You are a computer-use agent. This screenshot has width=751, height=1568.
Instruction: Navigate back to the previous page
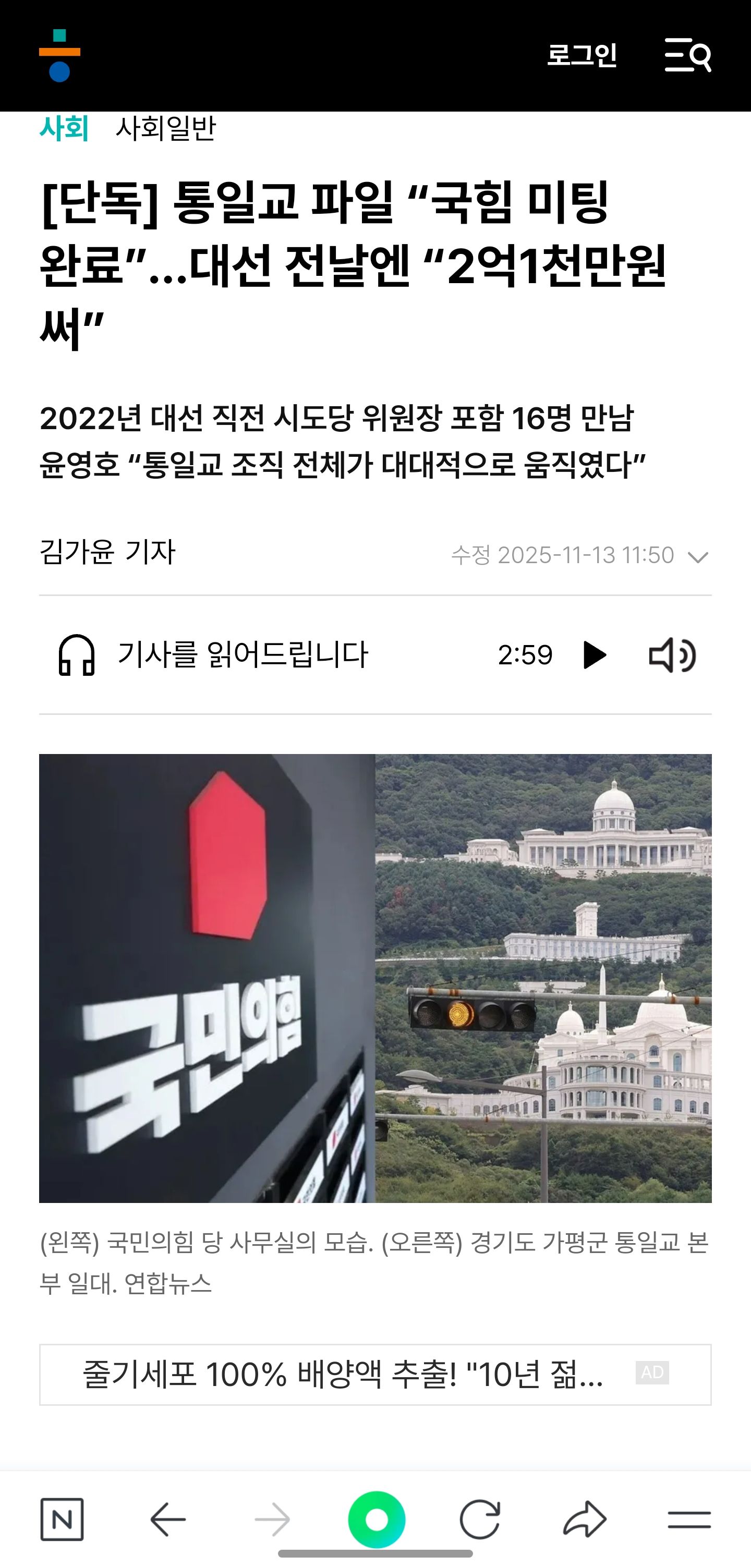[x=168, y=1520]
